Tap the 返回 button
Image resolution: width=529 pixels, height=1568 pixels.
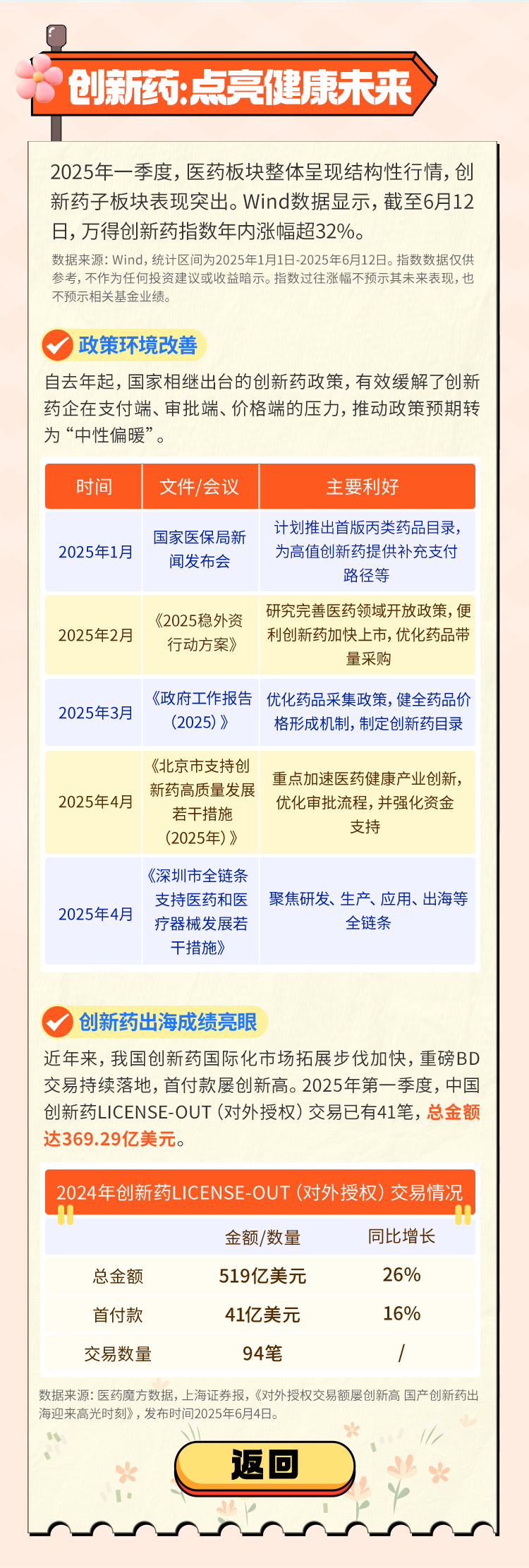pos(264,1465)
